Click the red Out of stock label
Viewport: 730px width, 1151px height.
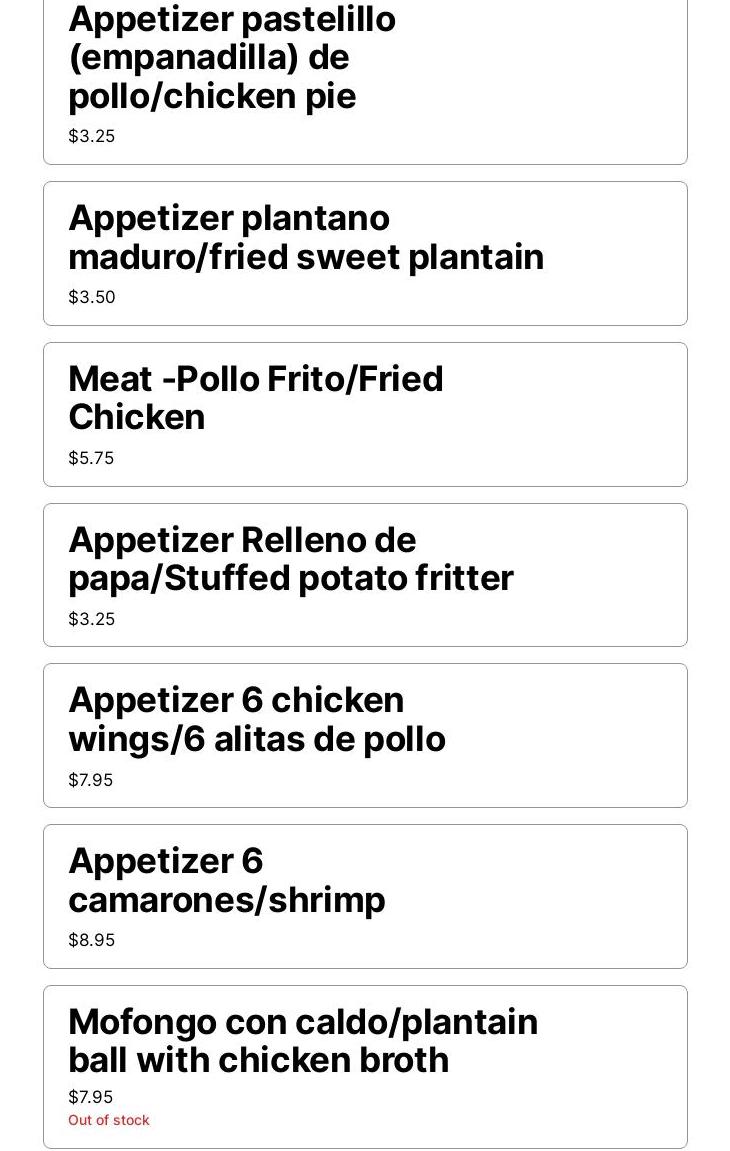109,1120
